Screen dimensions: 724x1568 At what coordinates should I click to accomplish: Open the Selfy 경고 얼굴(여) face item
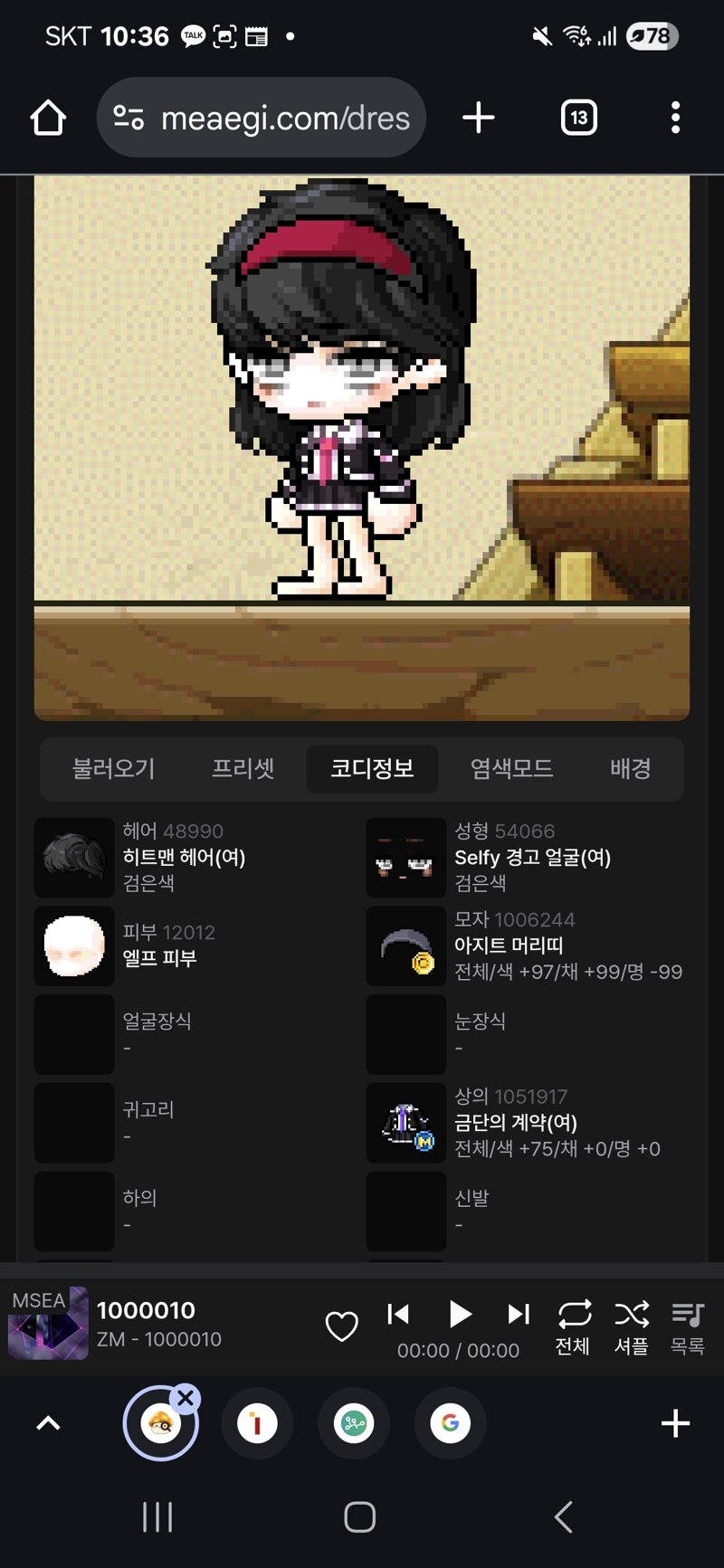point(525,857)
